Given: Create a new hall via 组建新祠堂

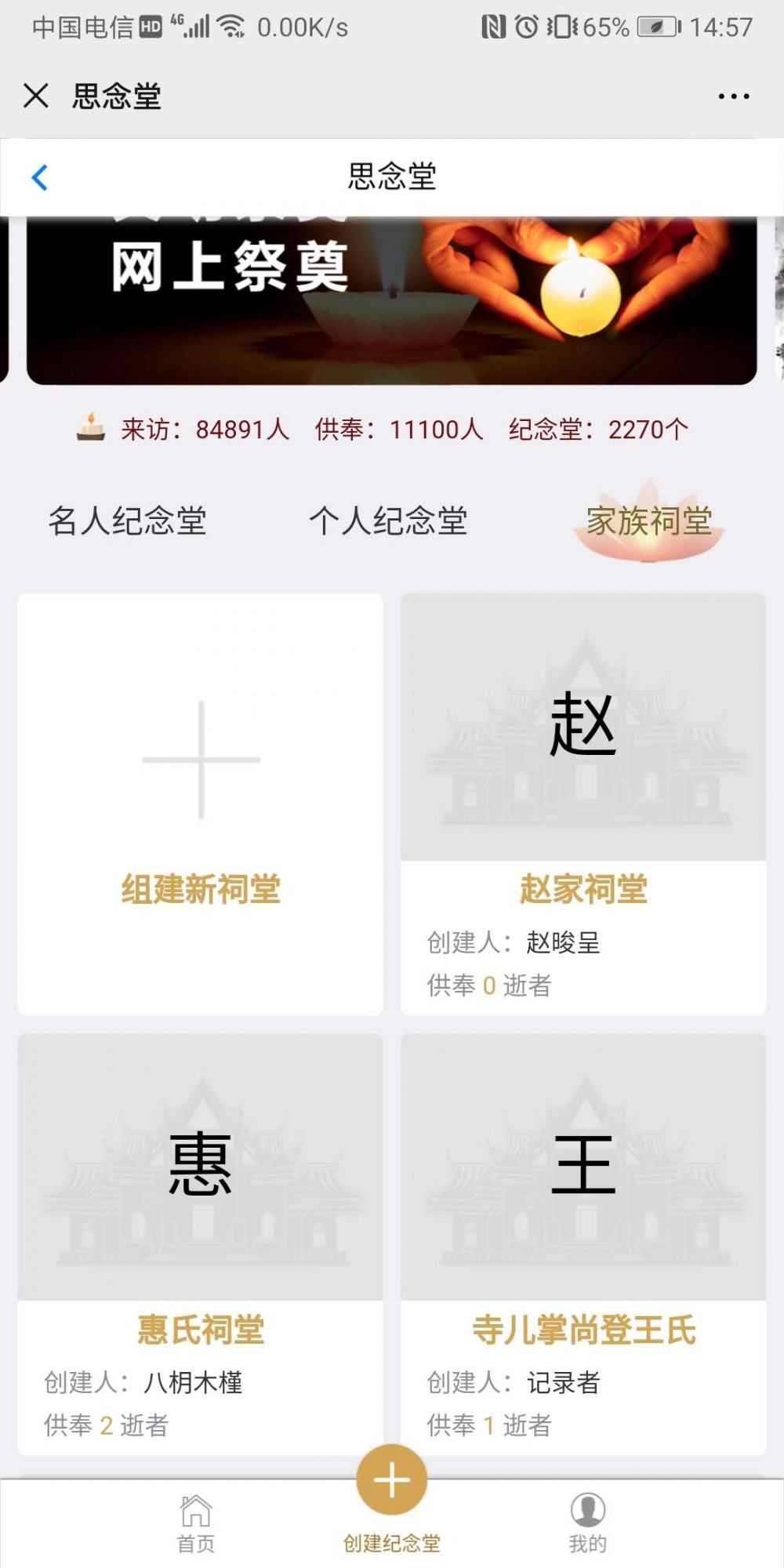Looking at the screenshot, I should point(201,804).
